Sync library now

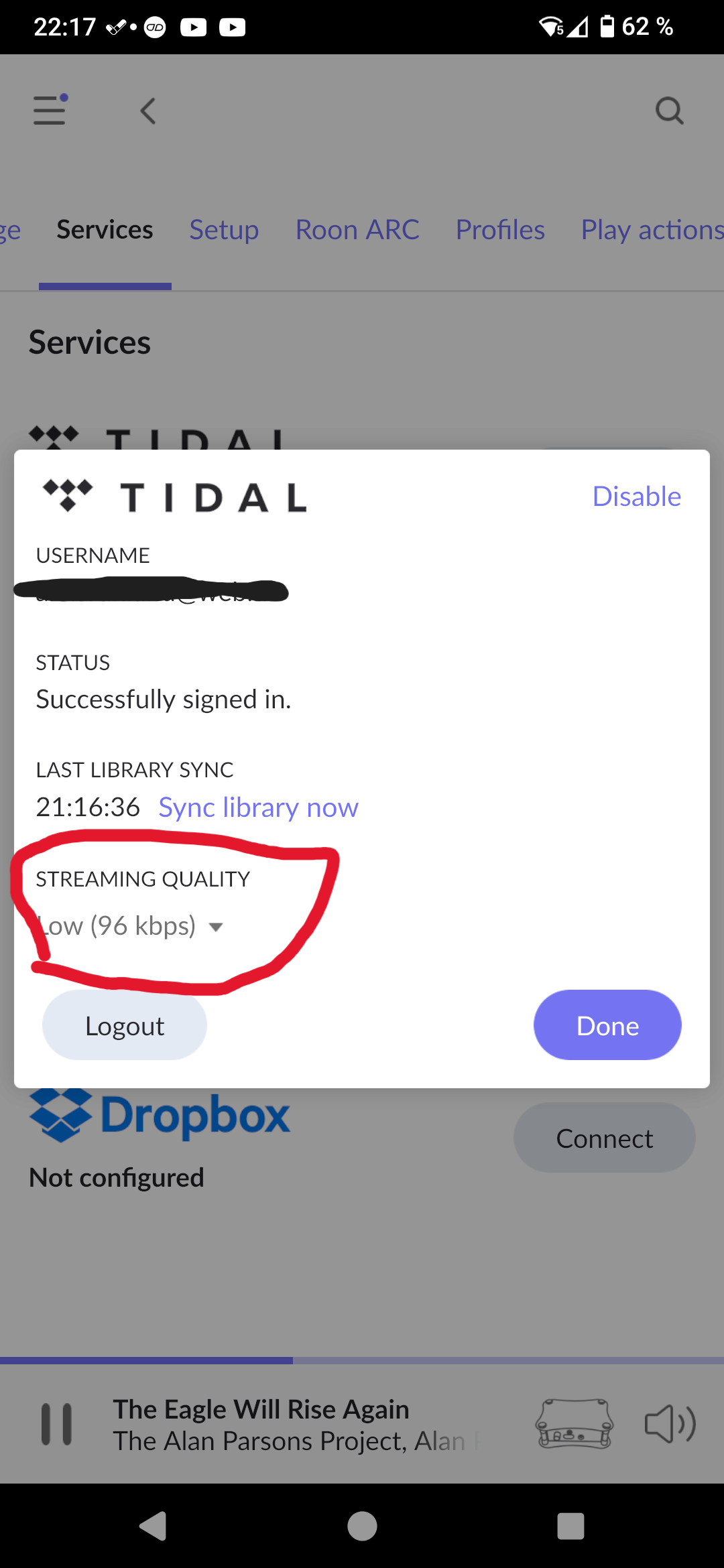[x=258, y=807]
